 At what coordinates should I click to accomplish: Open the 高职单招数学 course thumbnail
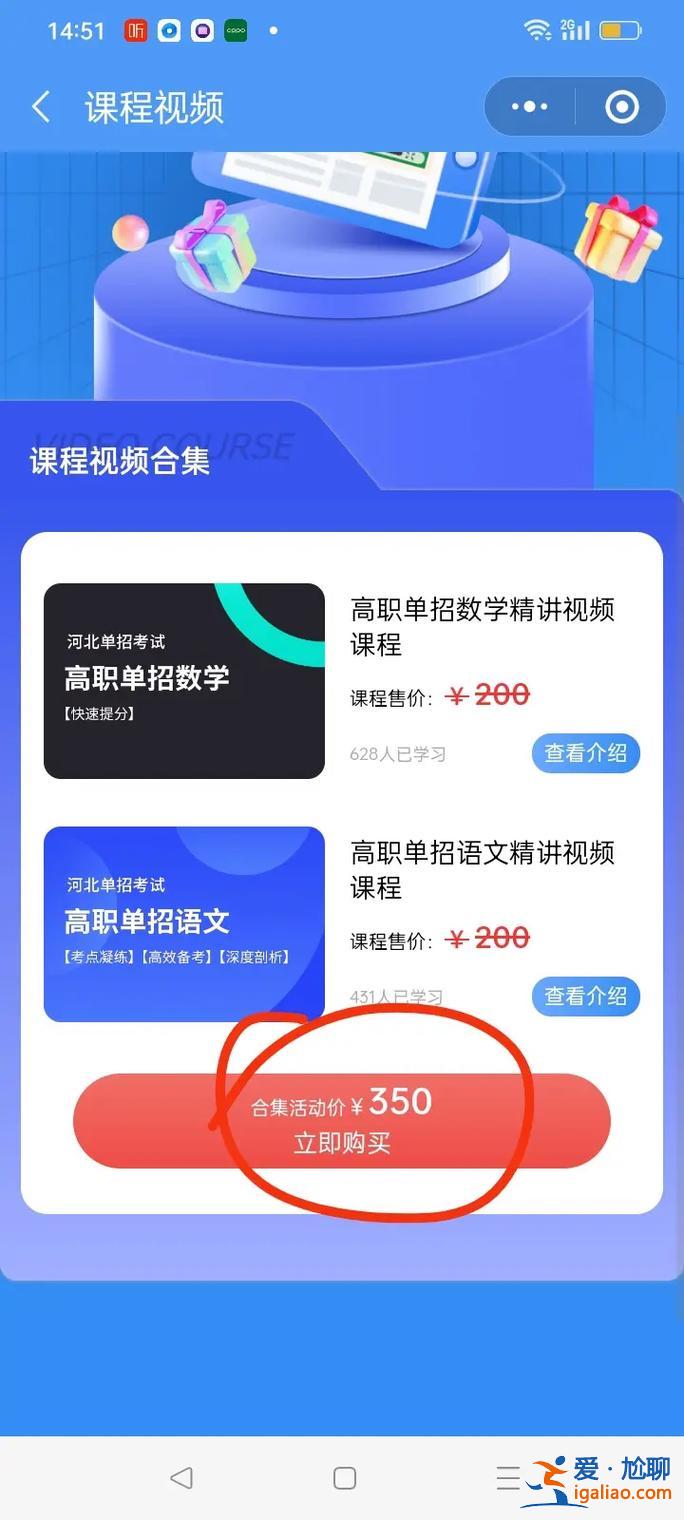[x=184, y=680]
